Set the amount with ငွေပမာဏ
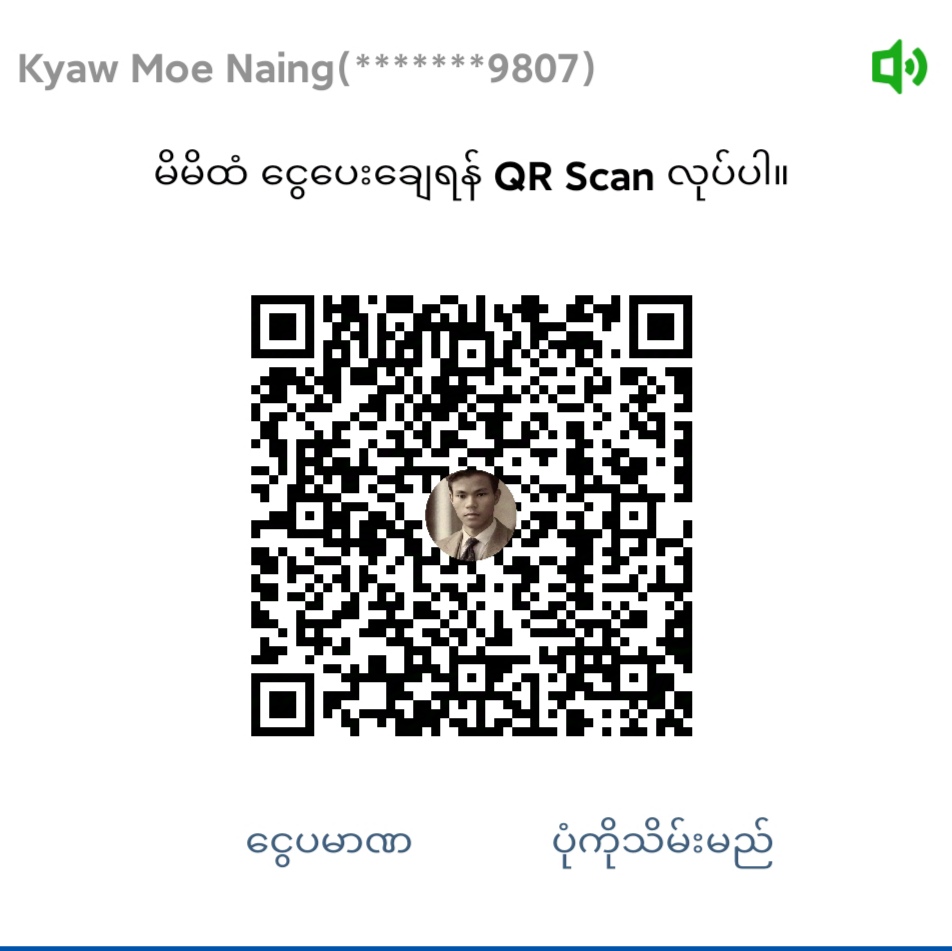952x951 pixels. (x=328, y=842)
